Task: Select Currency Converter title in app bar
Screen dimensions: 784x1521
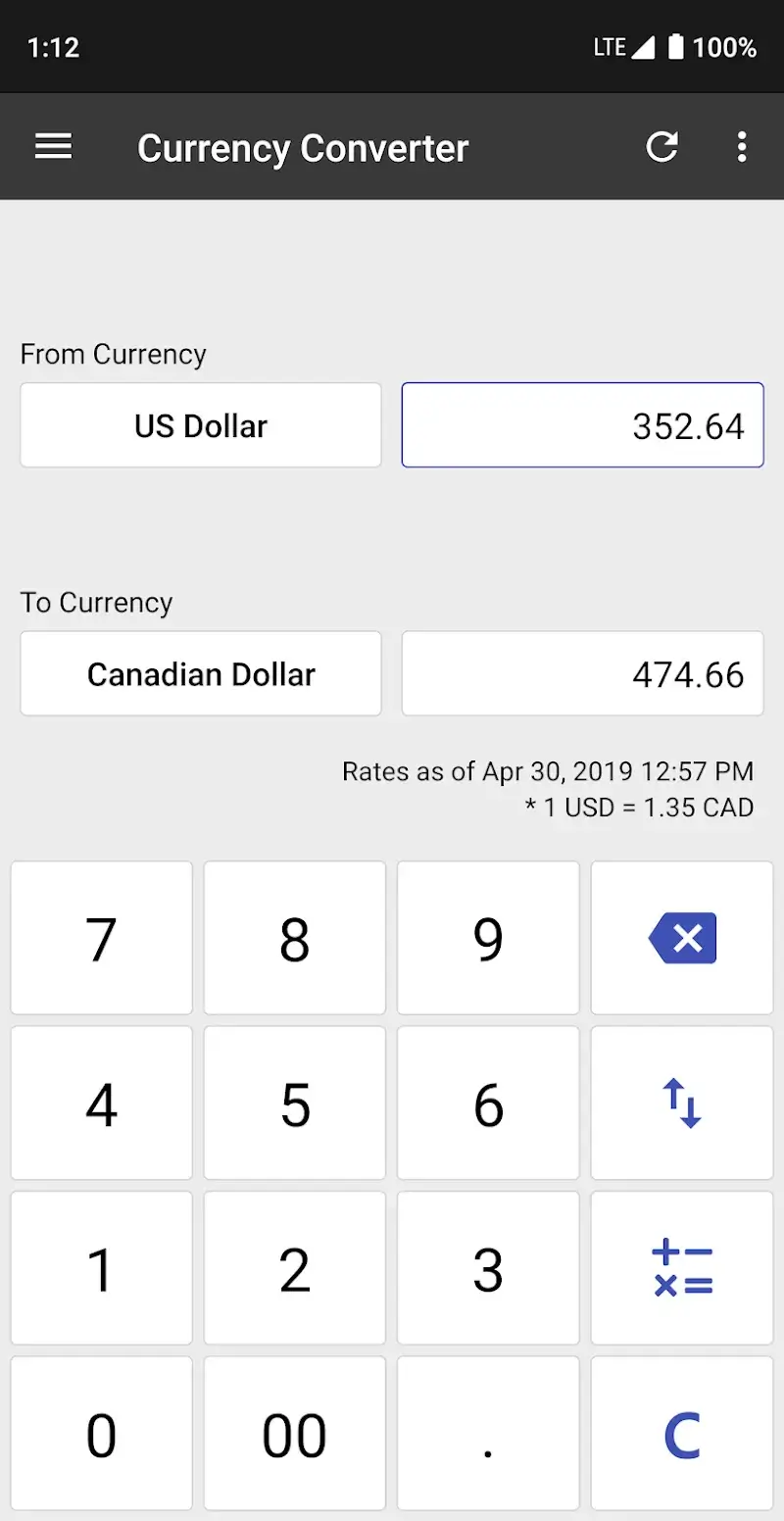Action: click(304, 147)
